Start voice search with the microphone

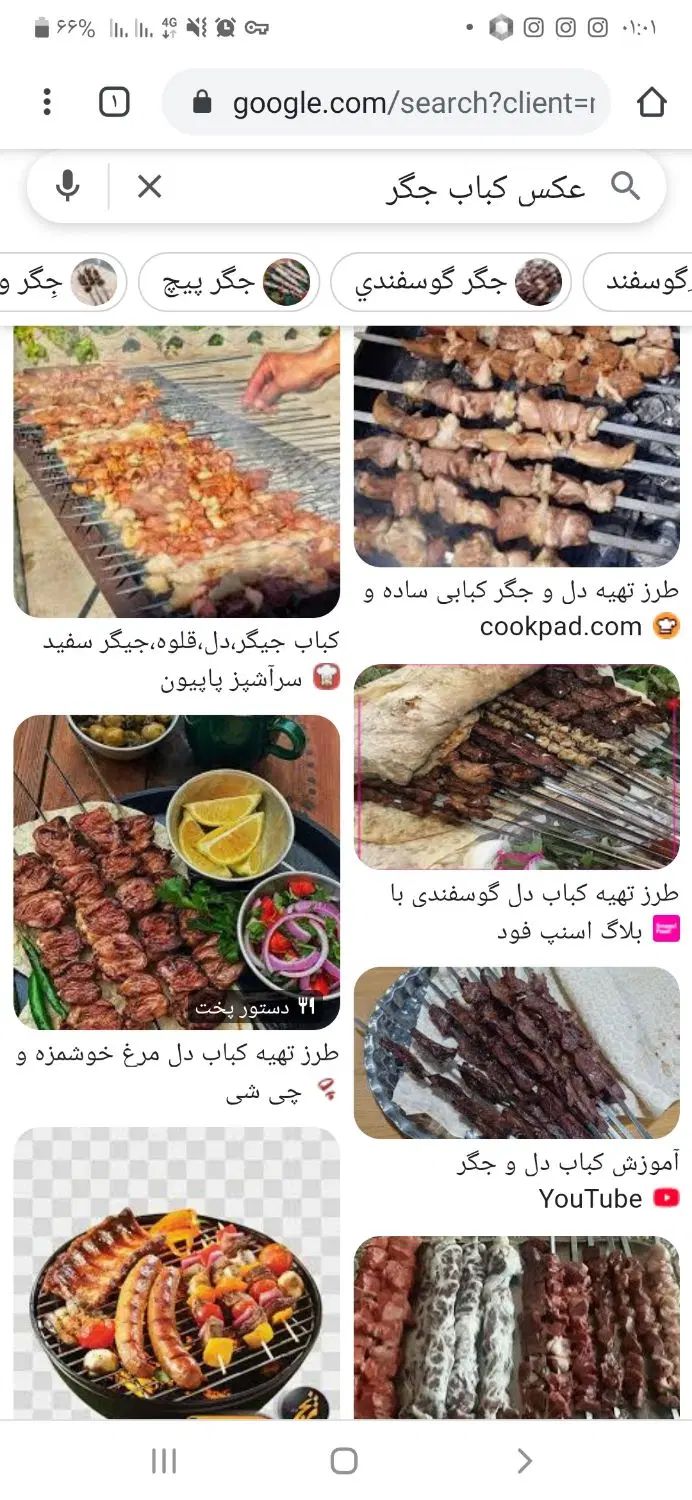click(67, 186)
